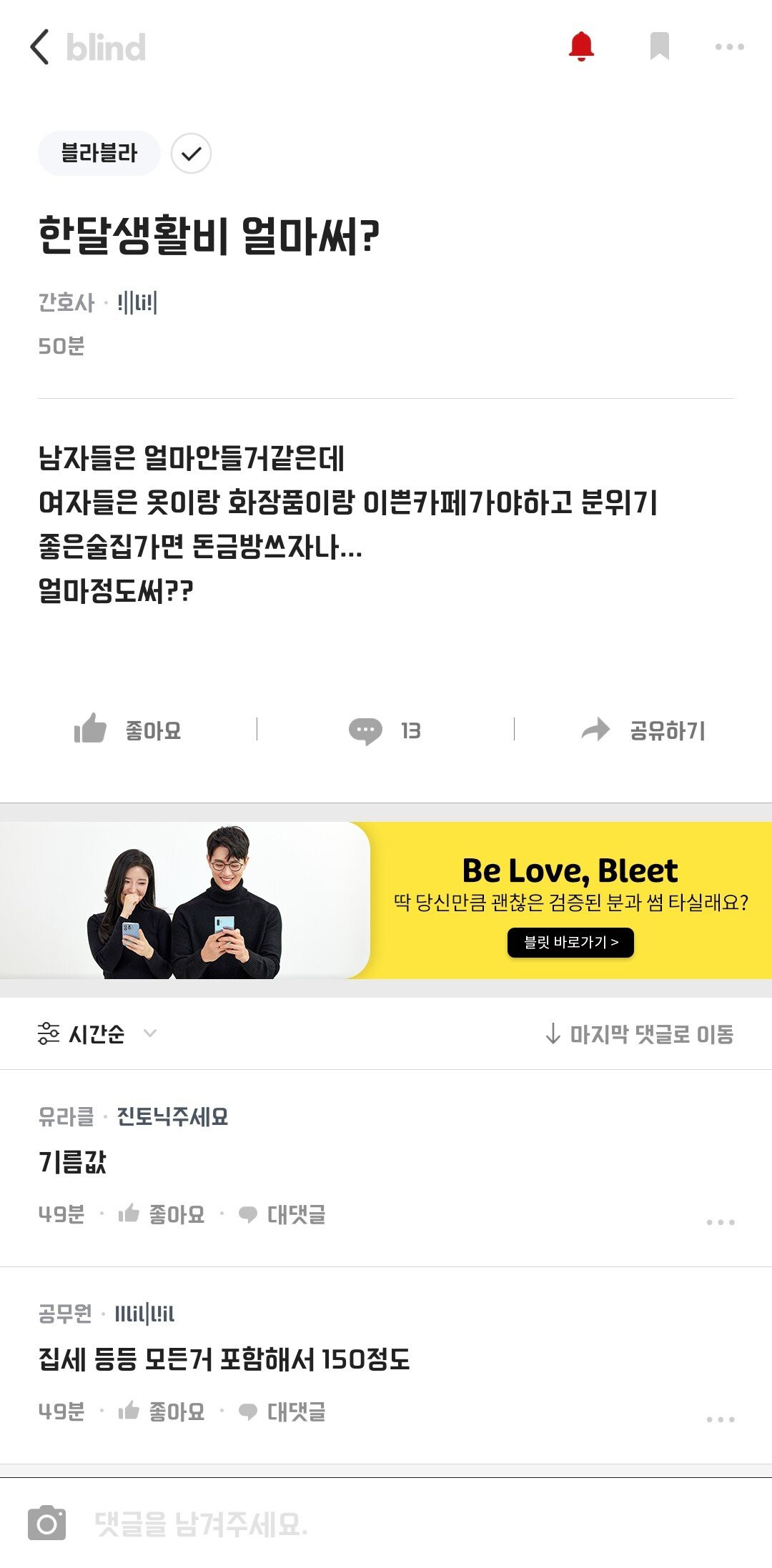The image size is (772, 1568).
Task: Like the post 한달생활비 얼마써?
Action: [x=129, y=730]
